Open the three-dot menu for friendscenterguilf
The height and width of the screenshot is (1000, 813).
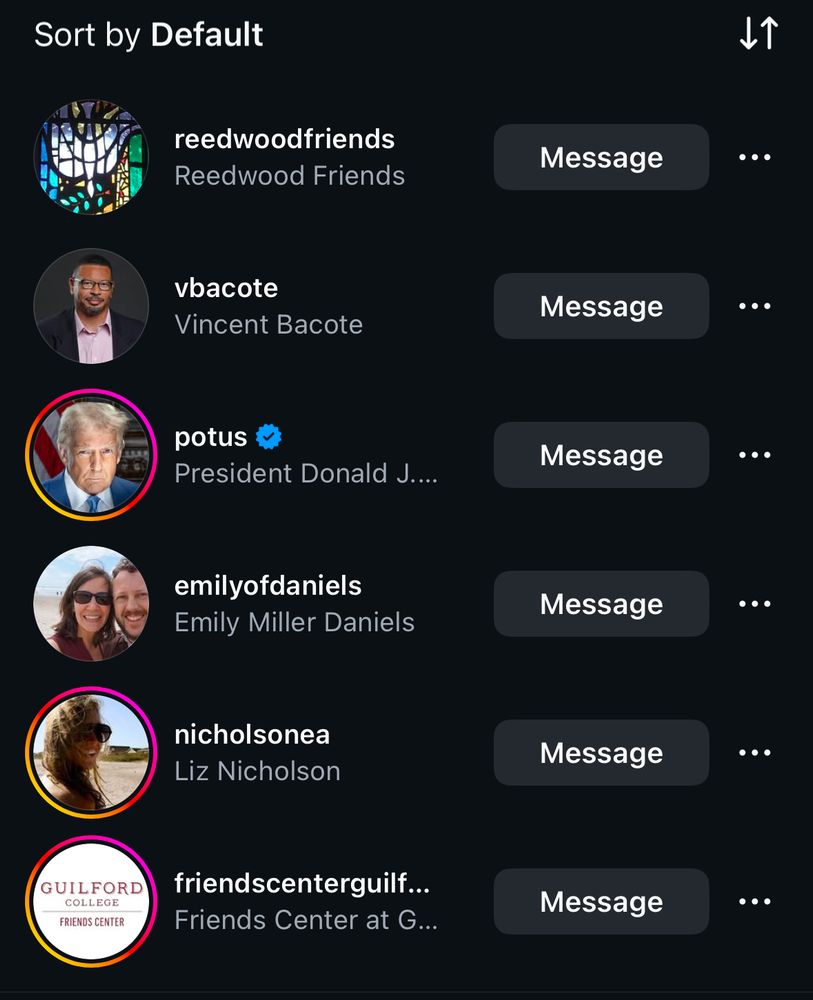pos(755,901)
